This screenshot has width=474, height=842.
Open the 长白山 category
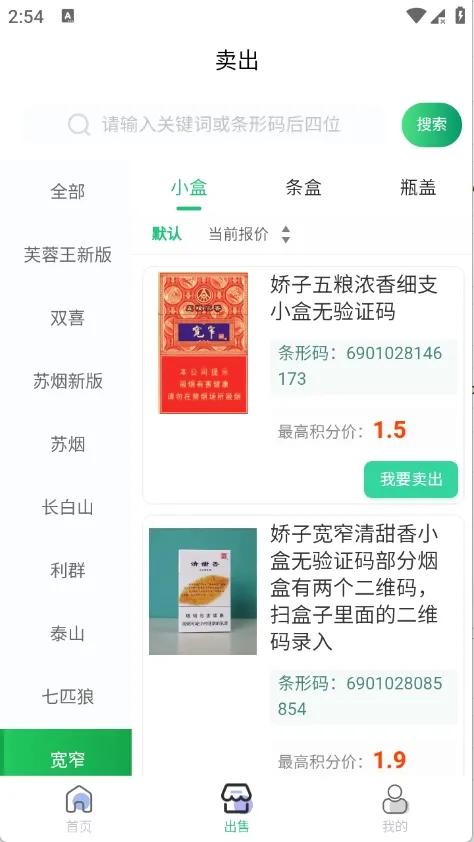(68, 507)
